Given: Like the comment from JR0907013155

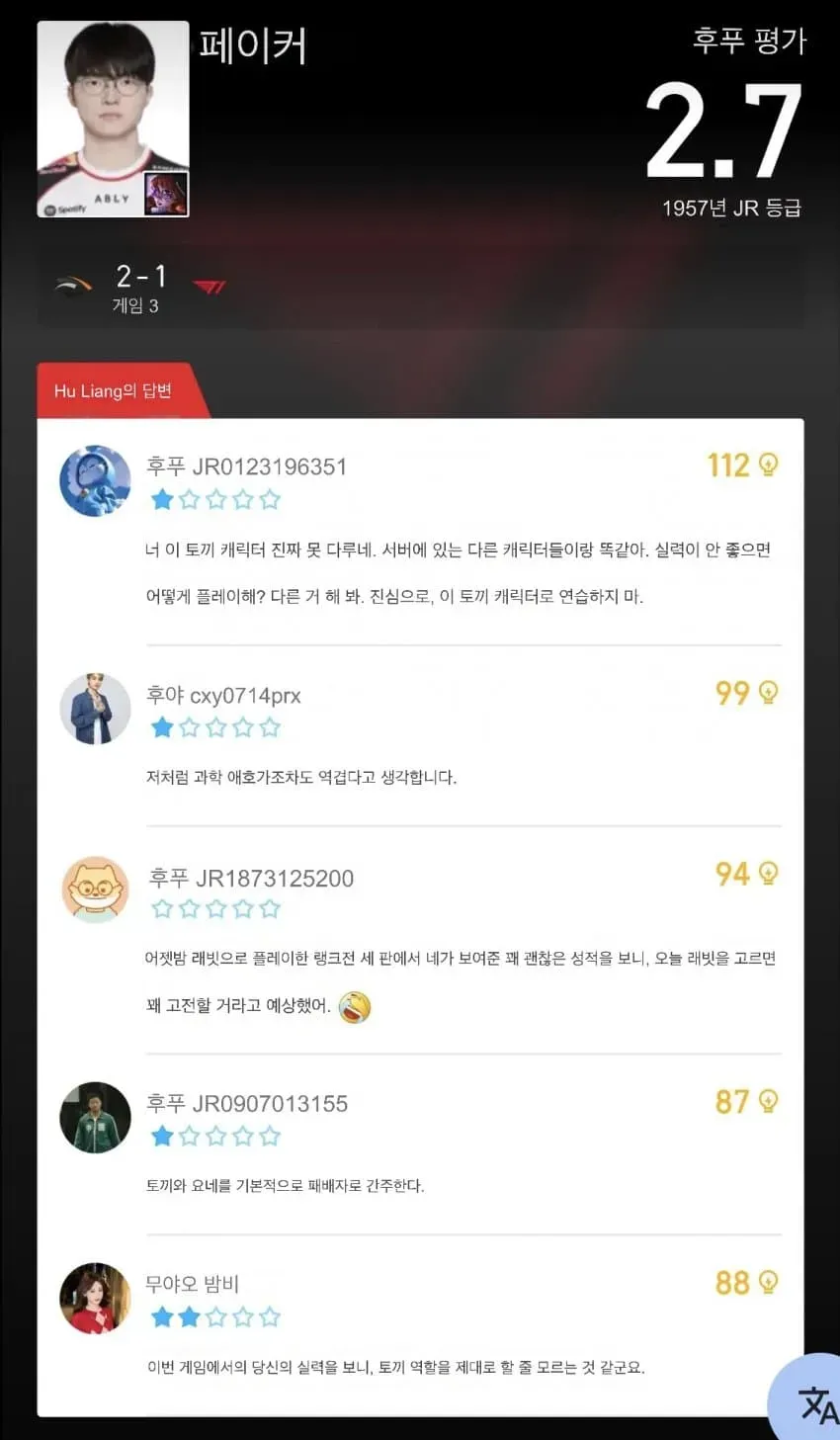Looking at the screenshot, I should (768, 1101).
